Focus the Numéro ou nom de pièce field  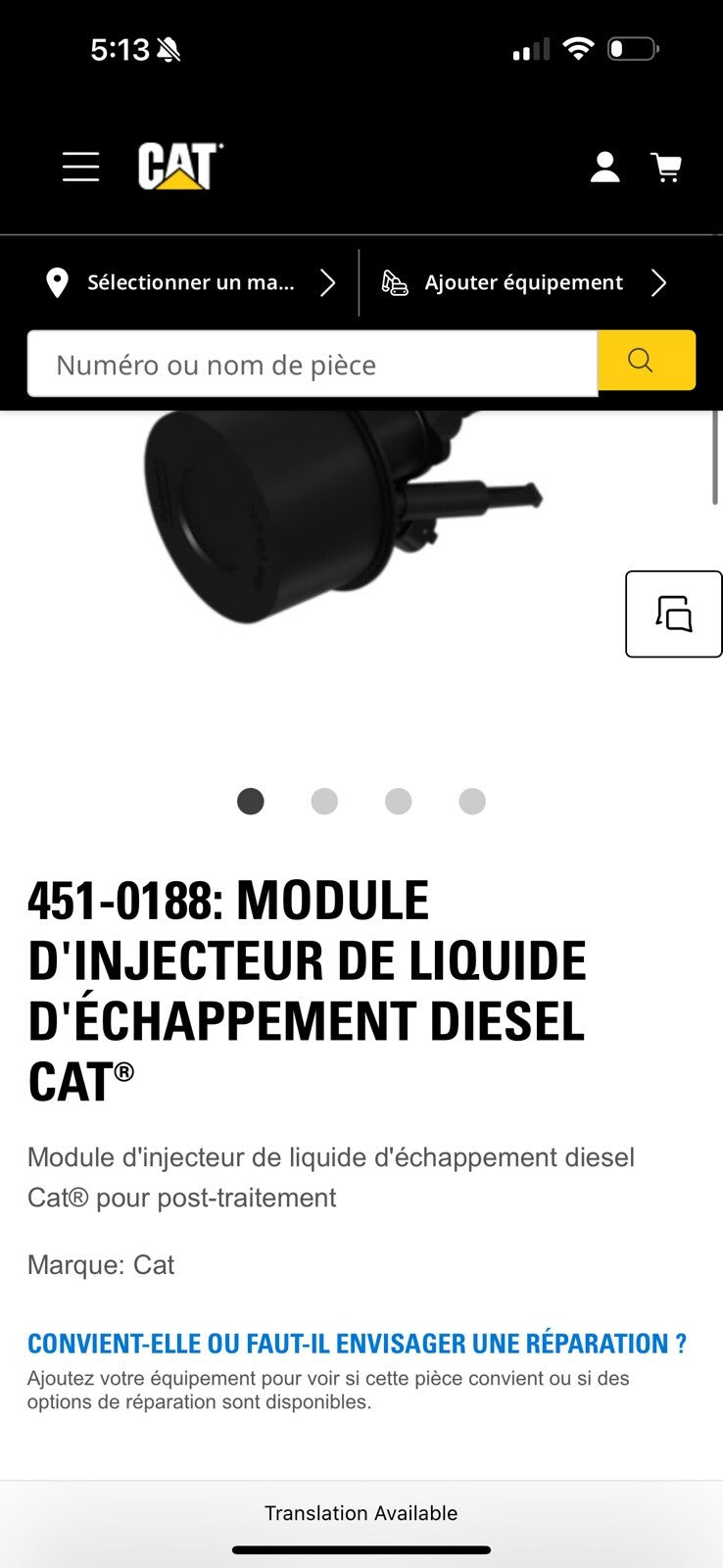[x=312, y=365]
